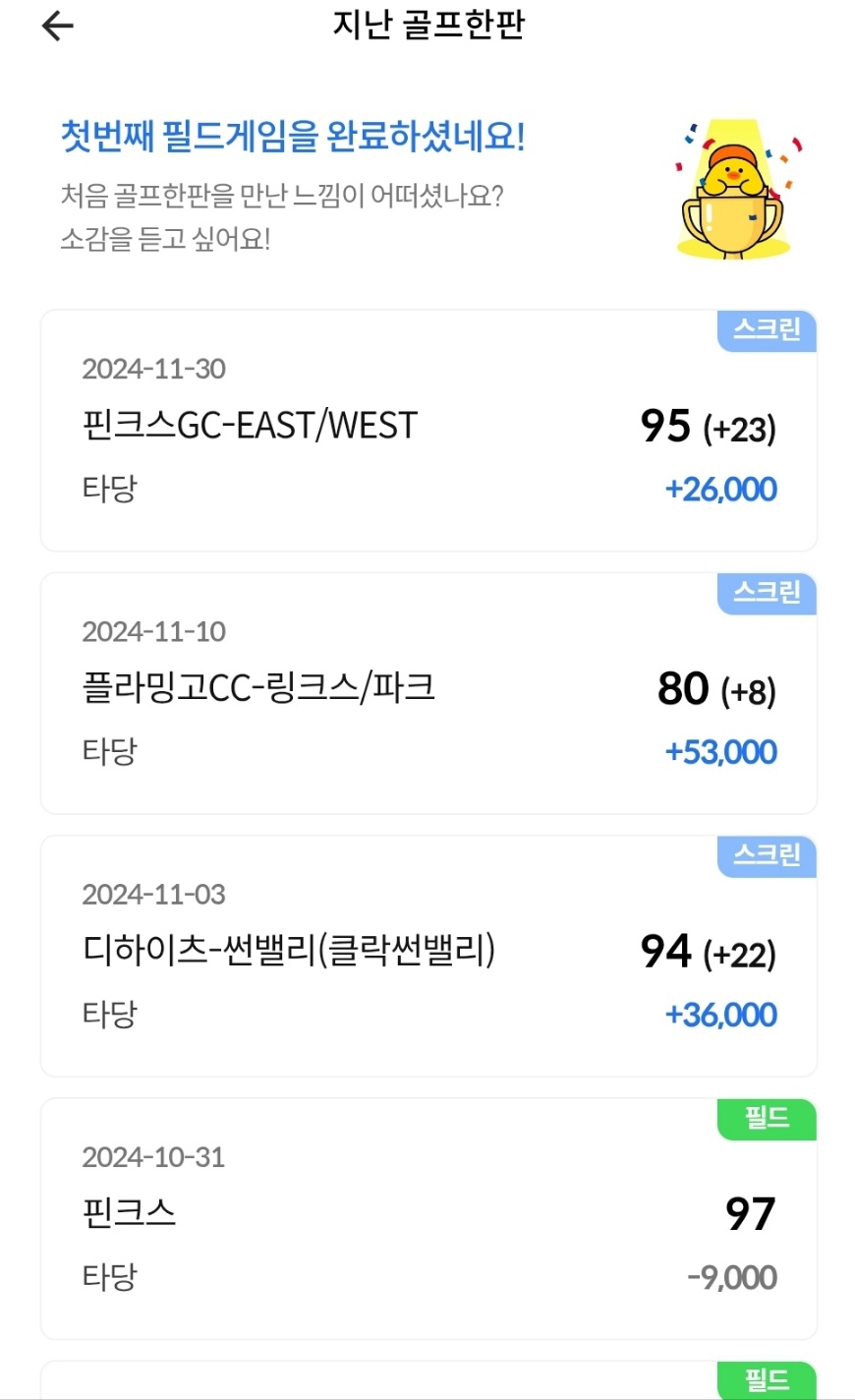The height and width of the screenshot is (1400, 855).
Task: Click the +26,000 winnings amount
Action: pyautogui.click(x=719, y=489)
